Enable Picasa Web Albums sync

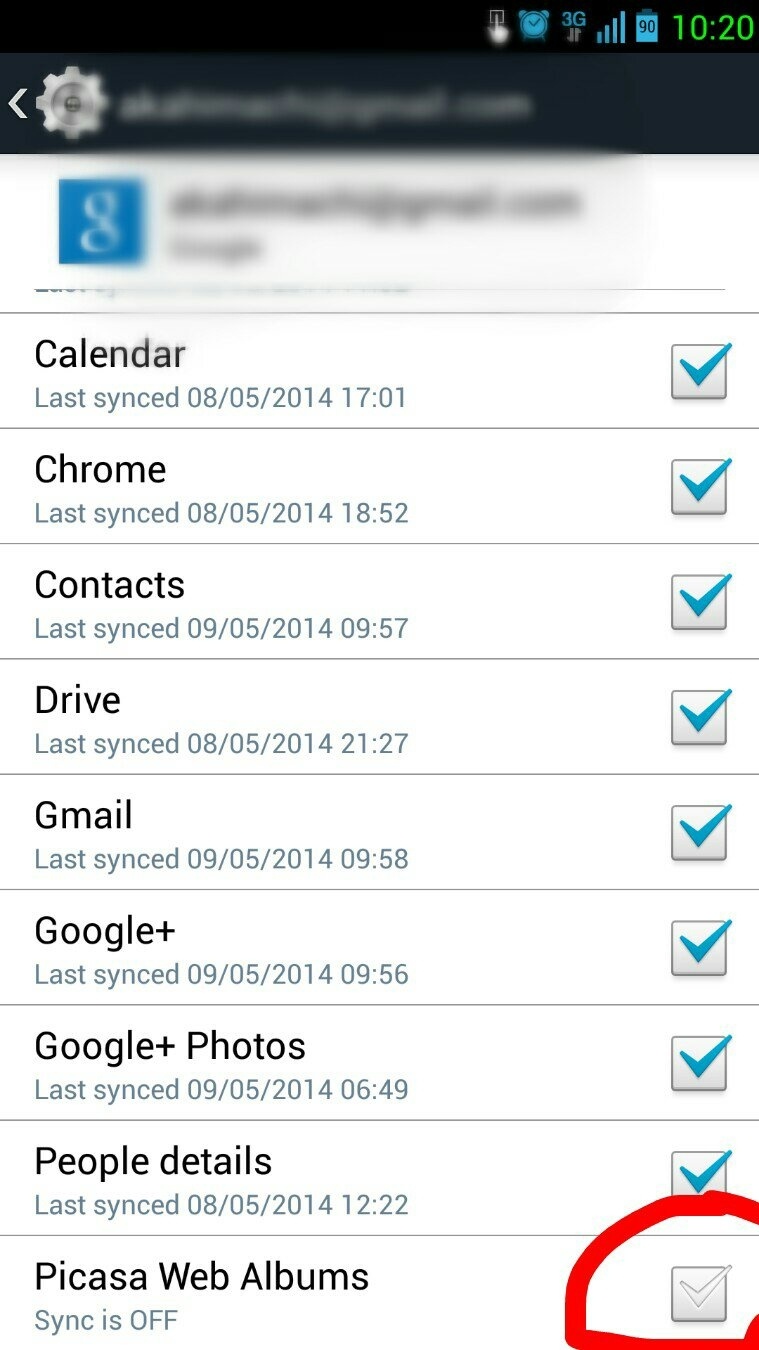pos(699,1294)
